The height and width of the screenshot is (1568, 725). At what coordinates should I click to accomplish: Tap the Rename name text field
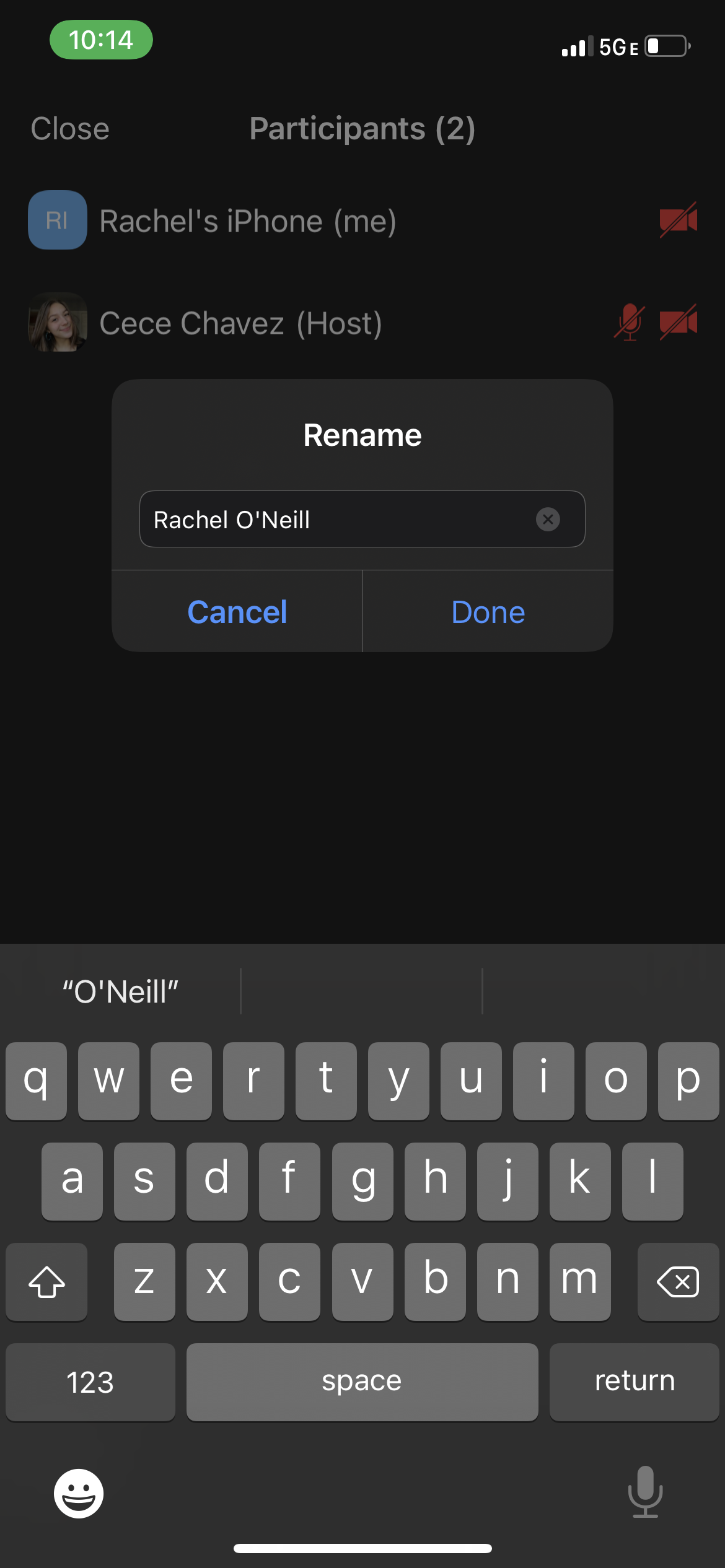click(x=362, y=519)
